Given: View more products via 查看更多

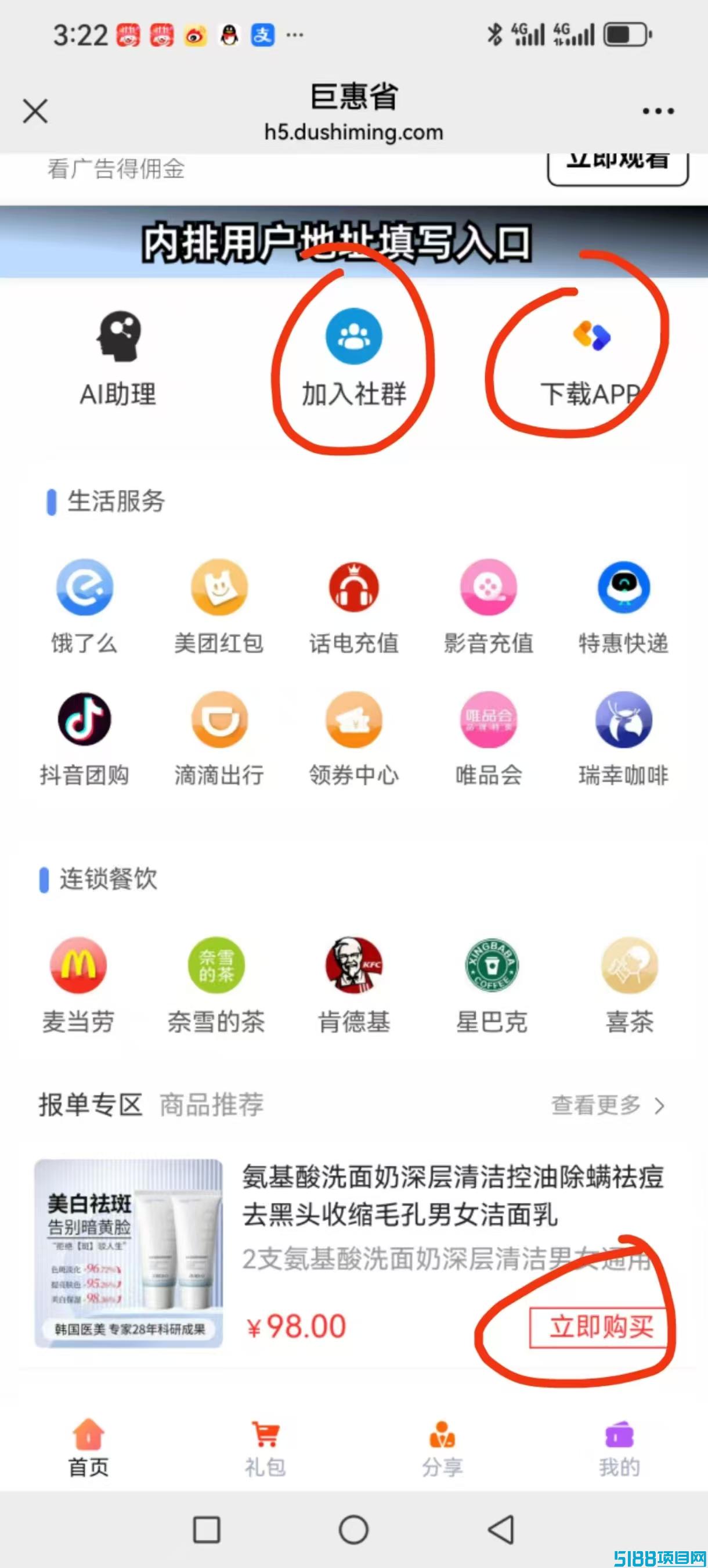Looking at the screenshot, I should 607,1104.
